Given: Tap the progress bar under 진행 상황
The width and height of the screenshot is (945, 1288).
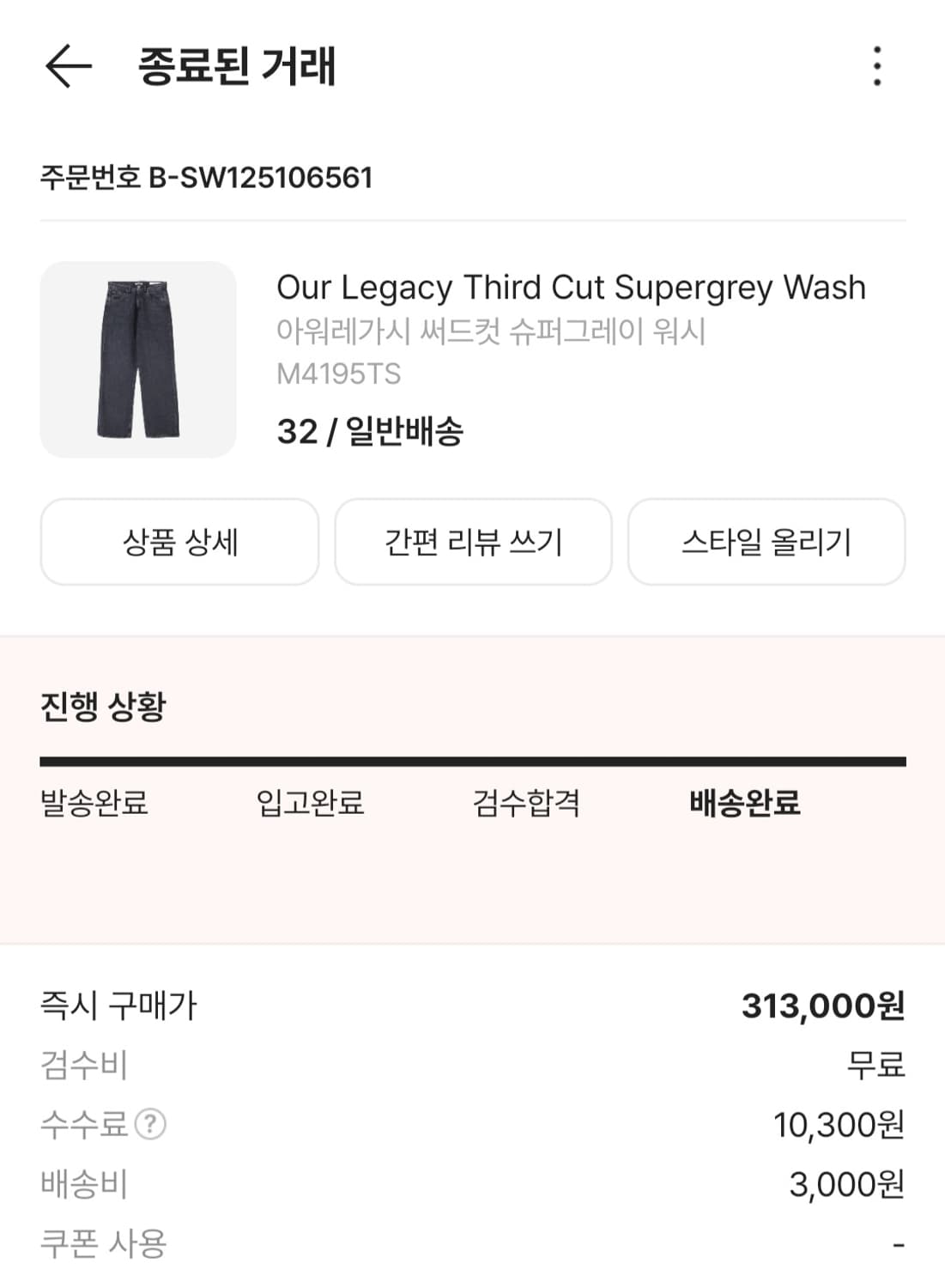Looking at the screenshot, I should (472, 760).
